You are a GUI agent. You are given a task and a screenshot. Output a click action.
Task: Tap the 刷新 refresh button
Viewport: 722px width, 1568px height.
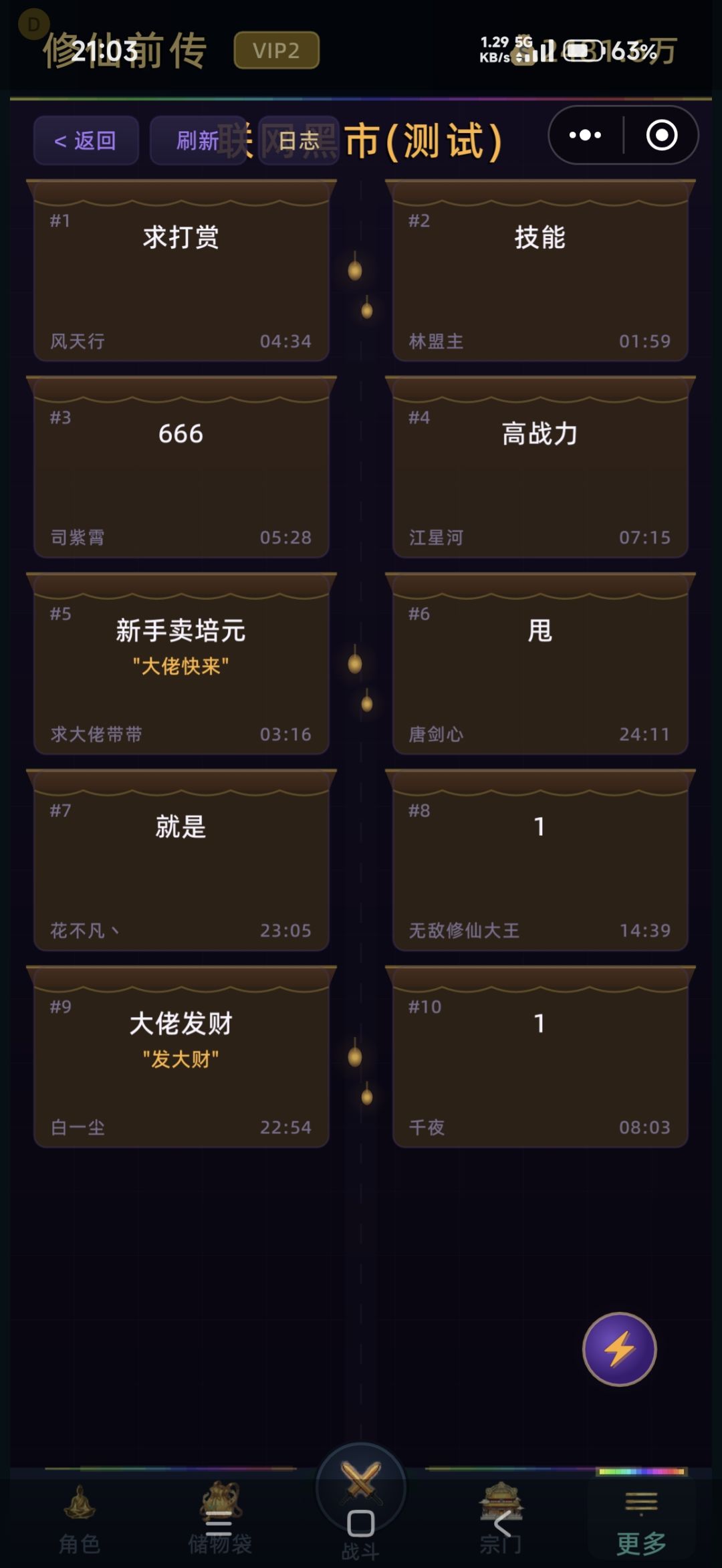(198, 140)
